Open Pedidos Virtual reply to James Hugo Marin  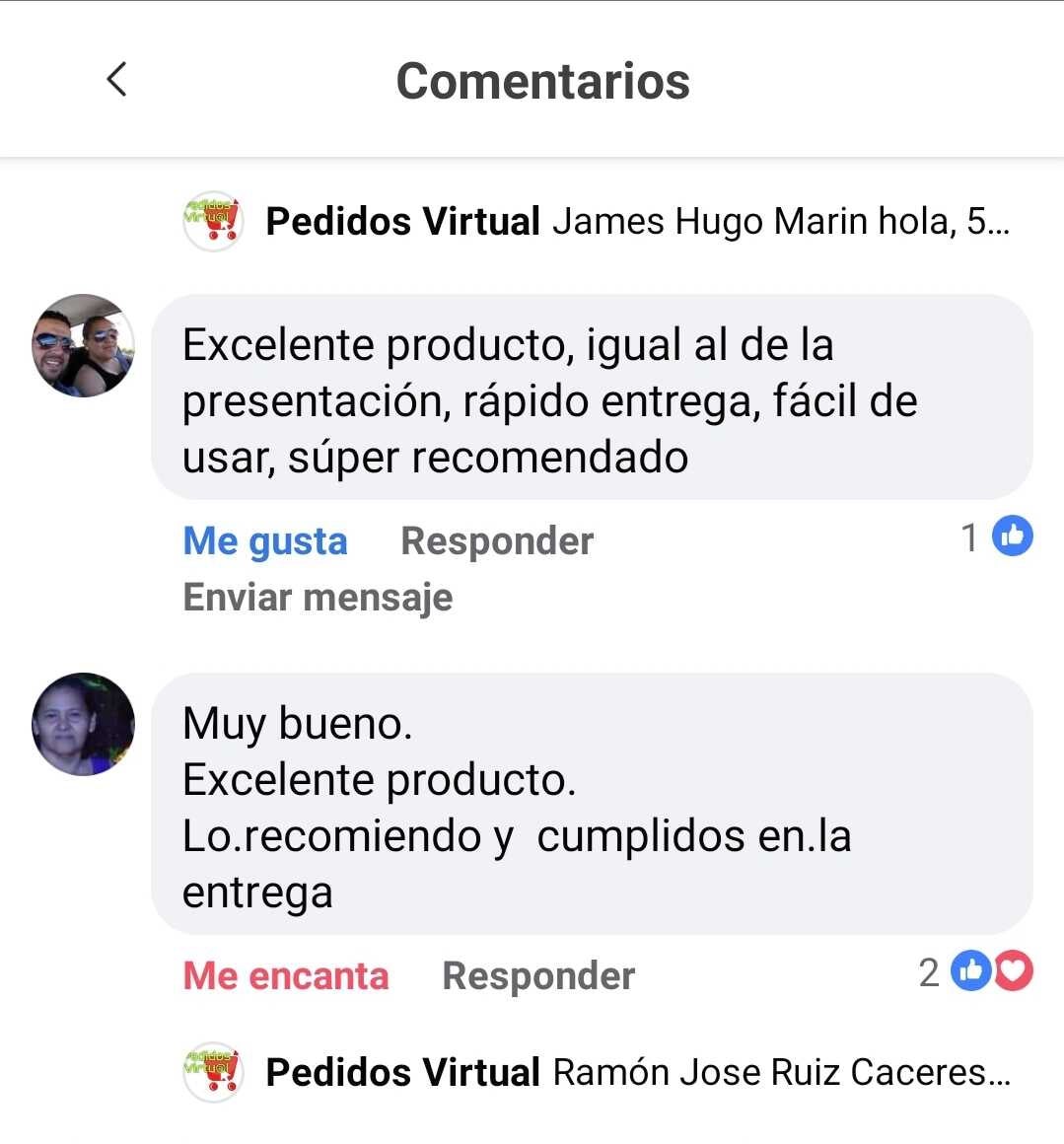pos(636,221)
